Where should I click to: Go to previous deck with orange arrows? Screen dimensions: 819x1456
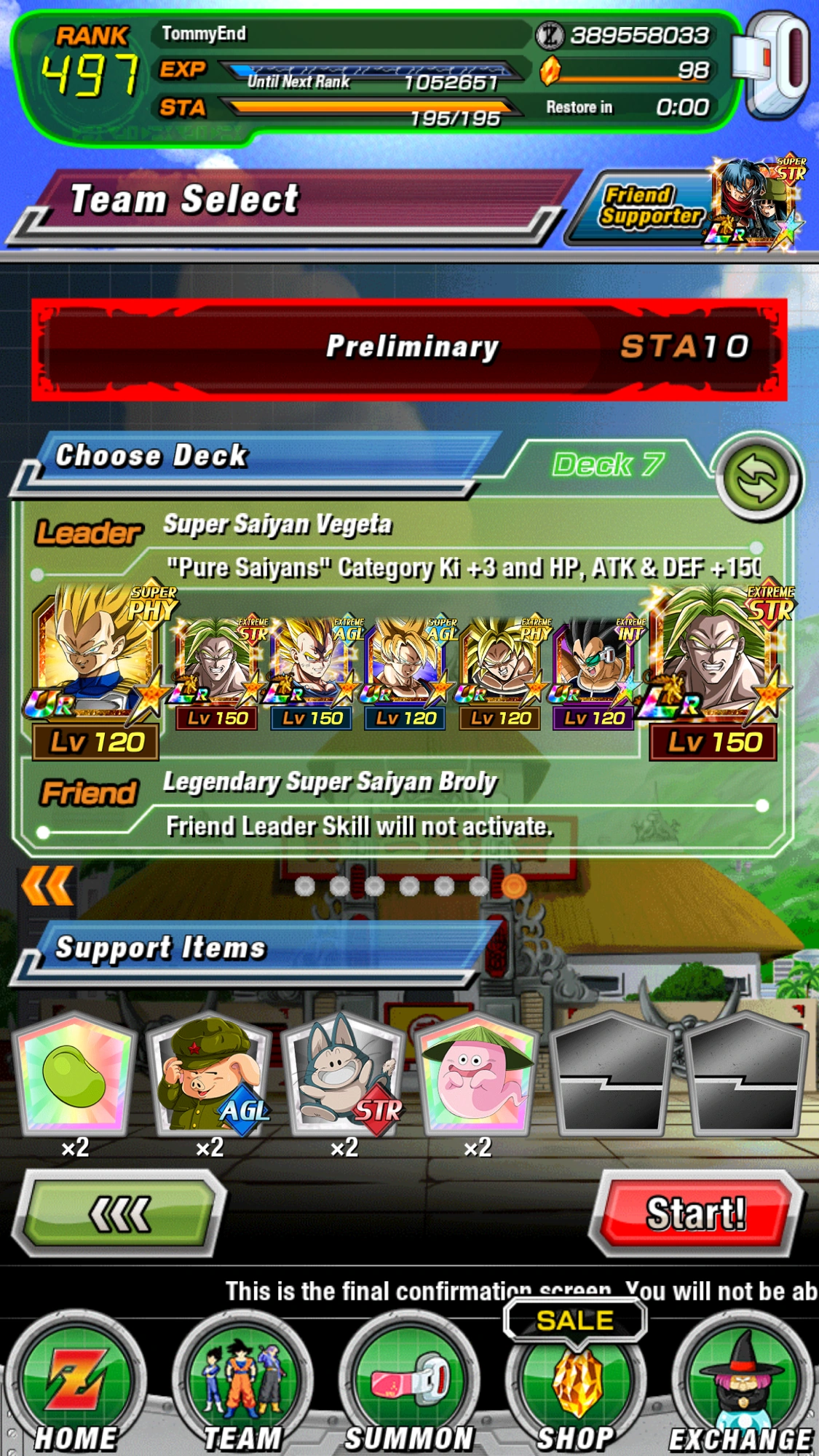coord(48,885)
